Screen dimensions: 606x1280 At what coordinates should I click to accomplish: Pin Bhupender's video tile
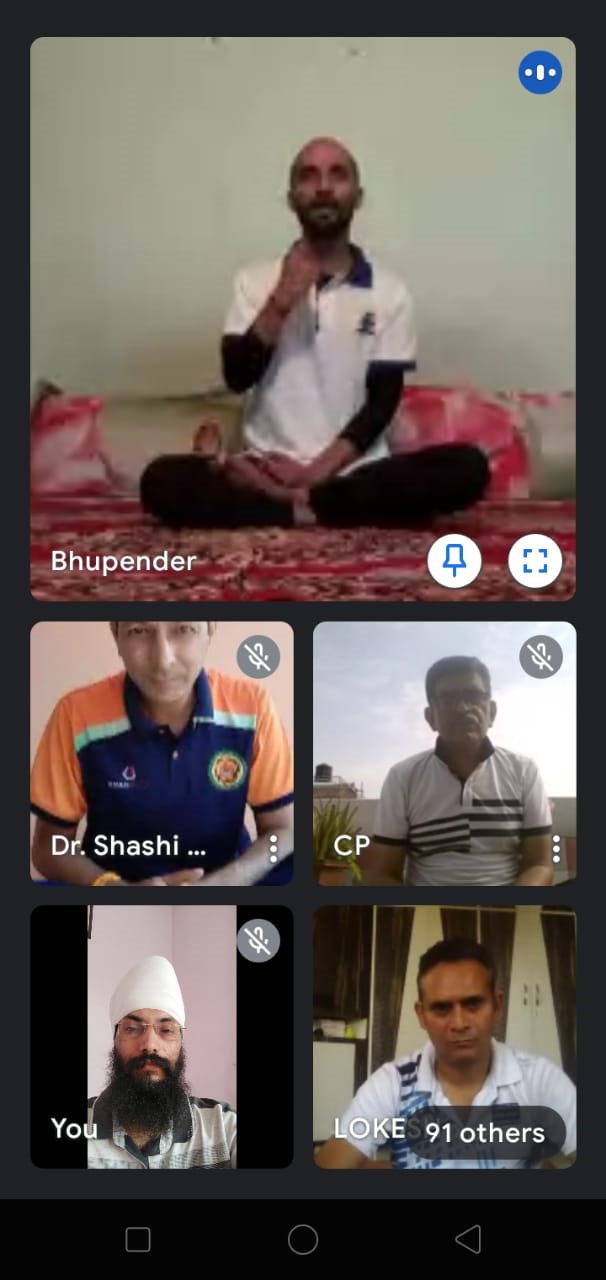point(455,561)
